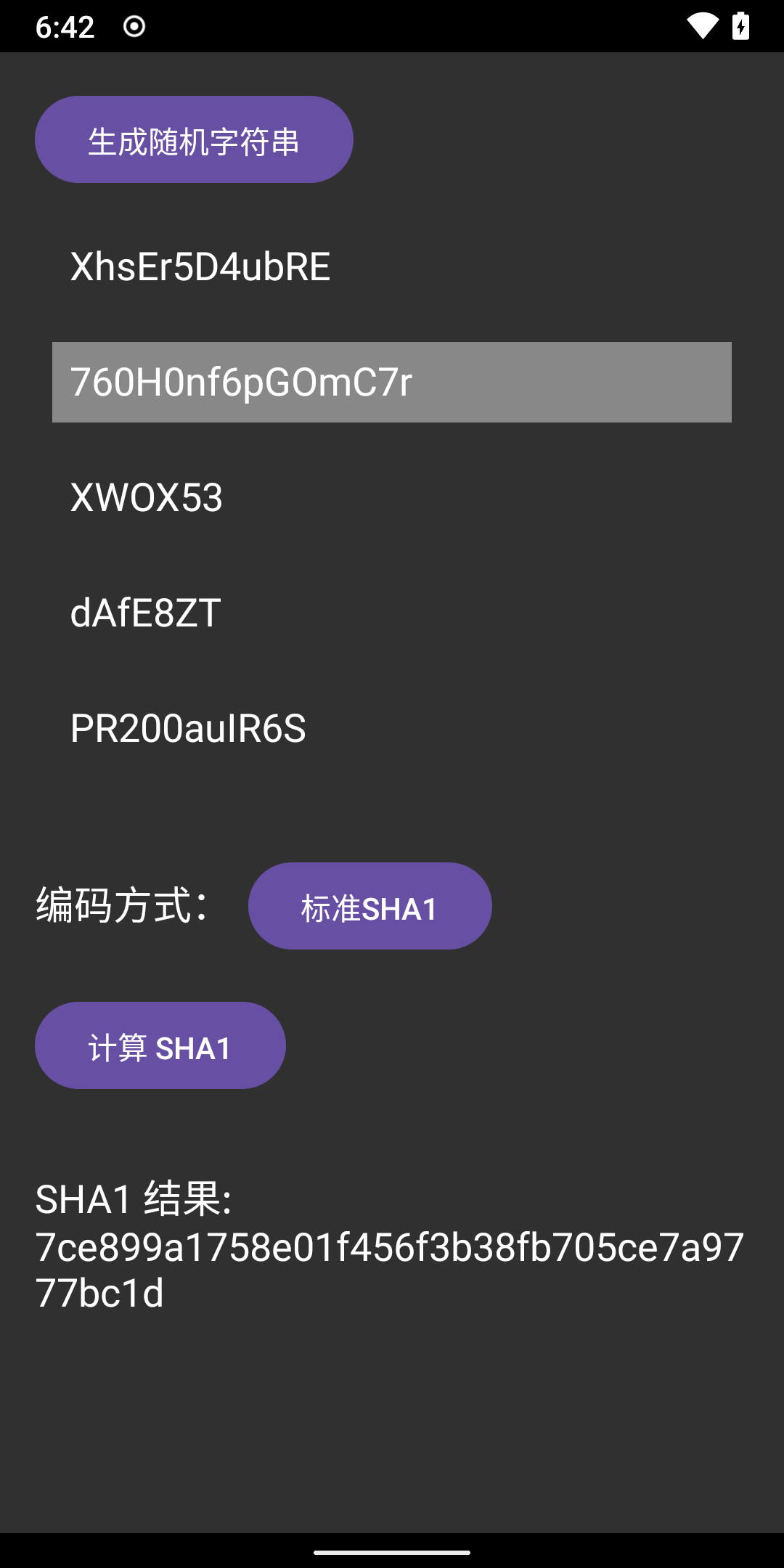Tap the Wi-Fi icon in the status bar
The height and width of the screenshot is (1568, 784).
702,25
